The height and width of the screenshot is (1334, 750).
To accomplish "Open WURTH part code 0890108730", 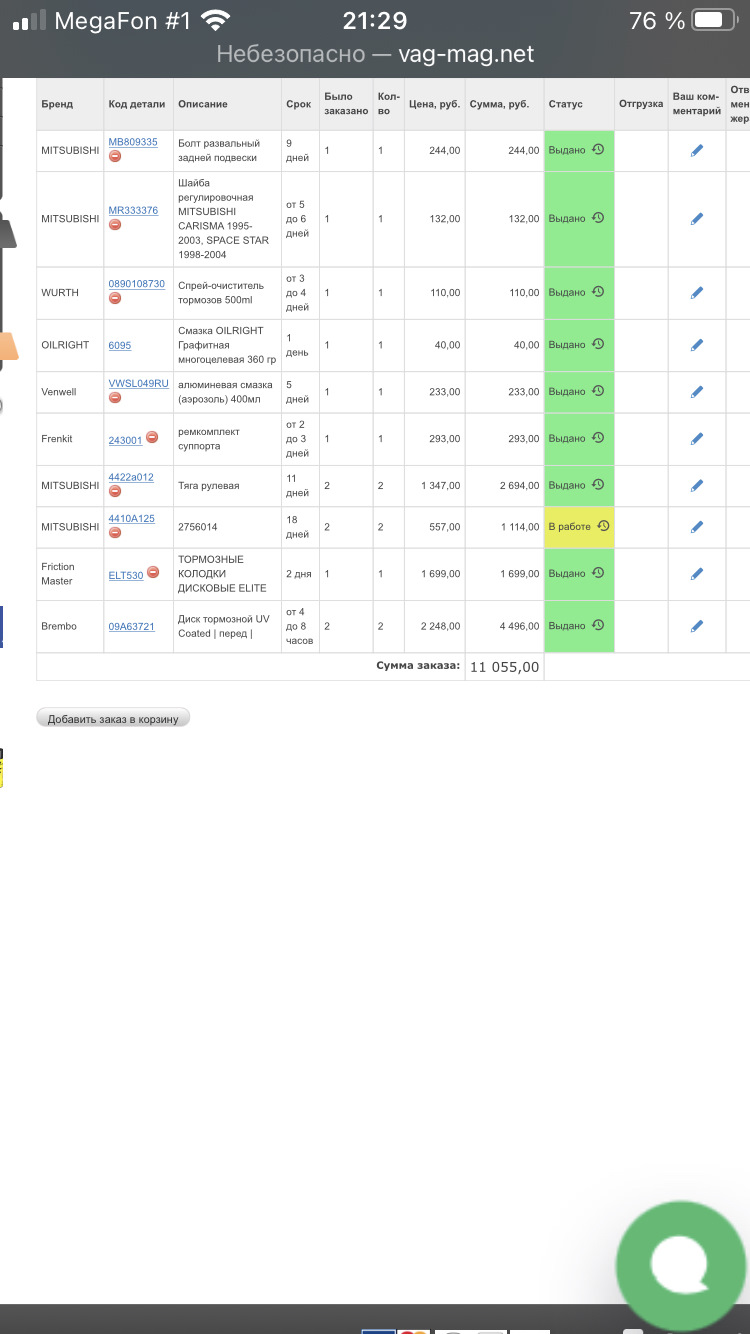I will point(136,284).
